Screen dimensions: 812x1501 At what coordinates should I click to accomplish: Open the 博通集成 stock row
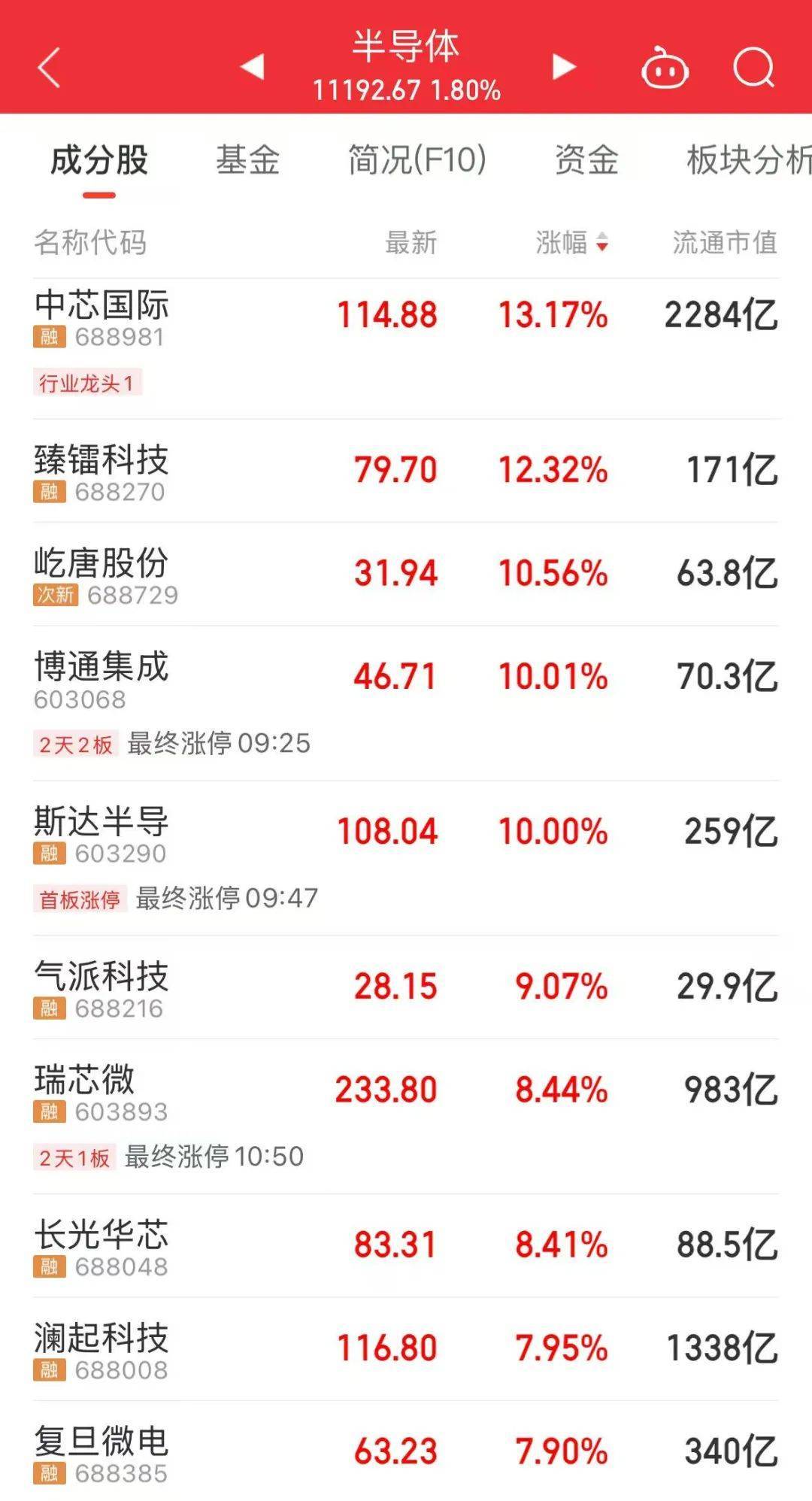pyautogui.click(x=406, y=703)
